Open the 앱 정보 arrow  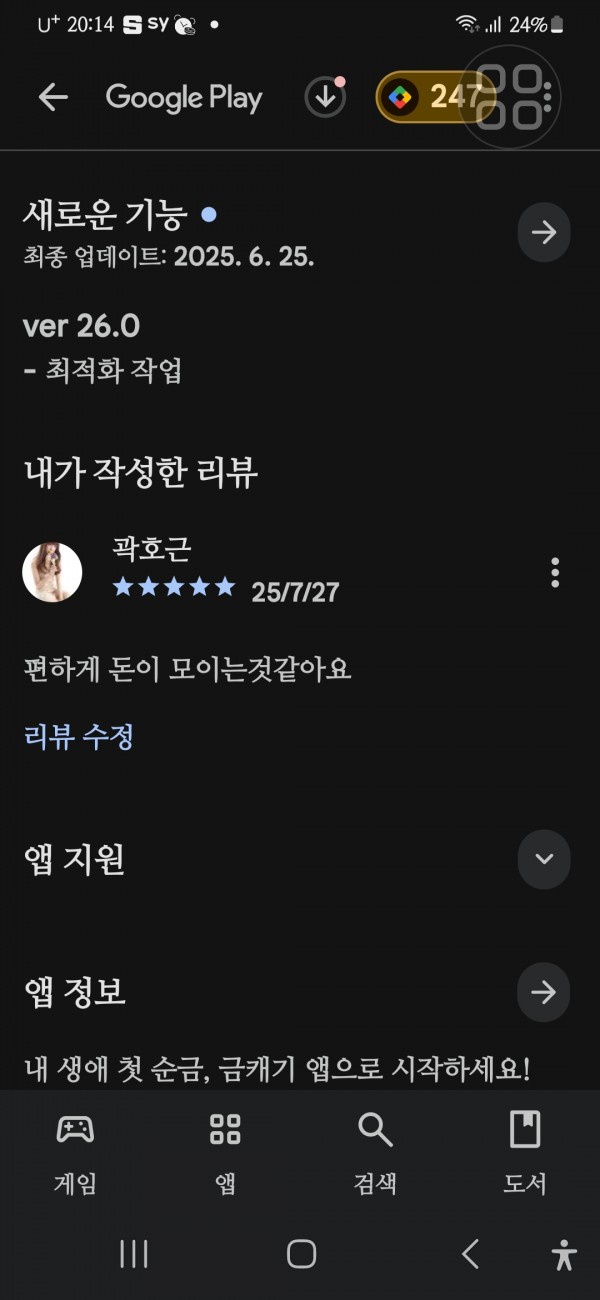pos(544,992)
